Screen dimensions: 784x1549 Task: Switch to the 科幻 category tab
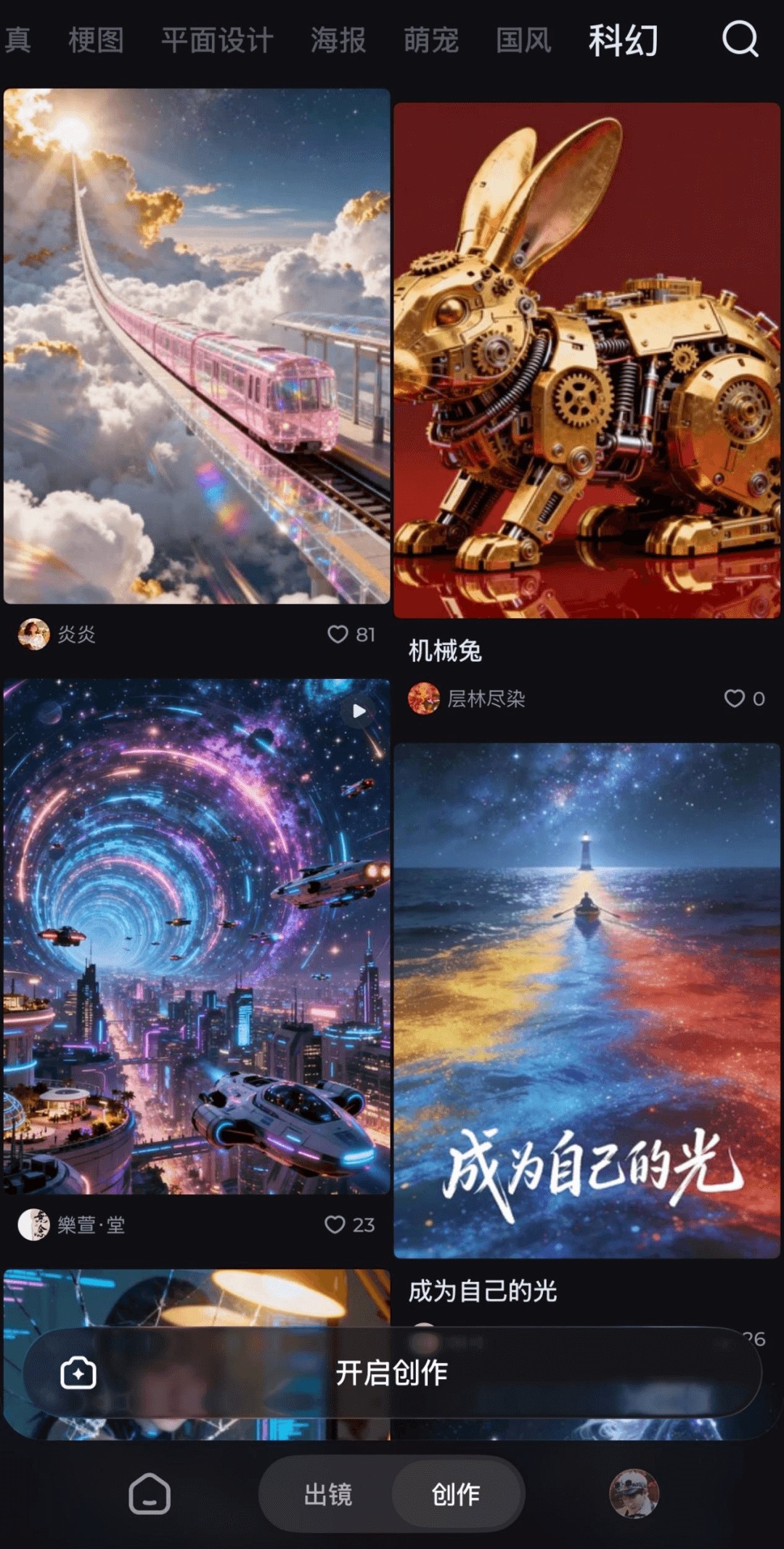tap(621, 40)
